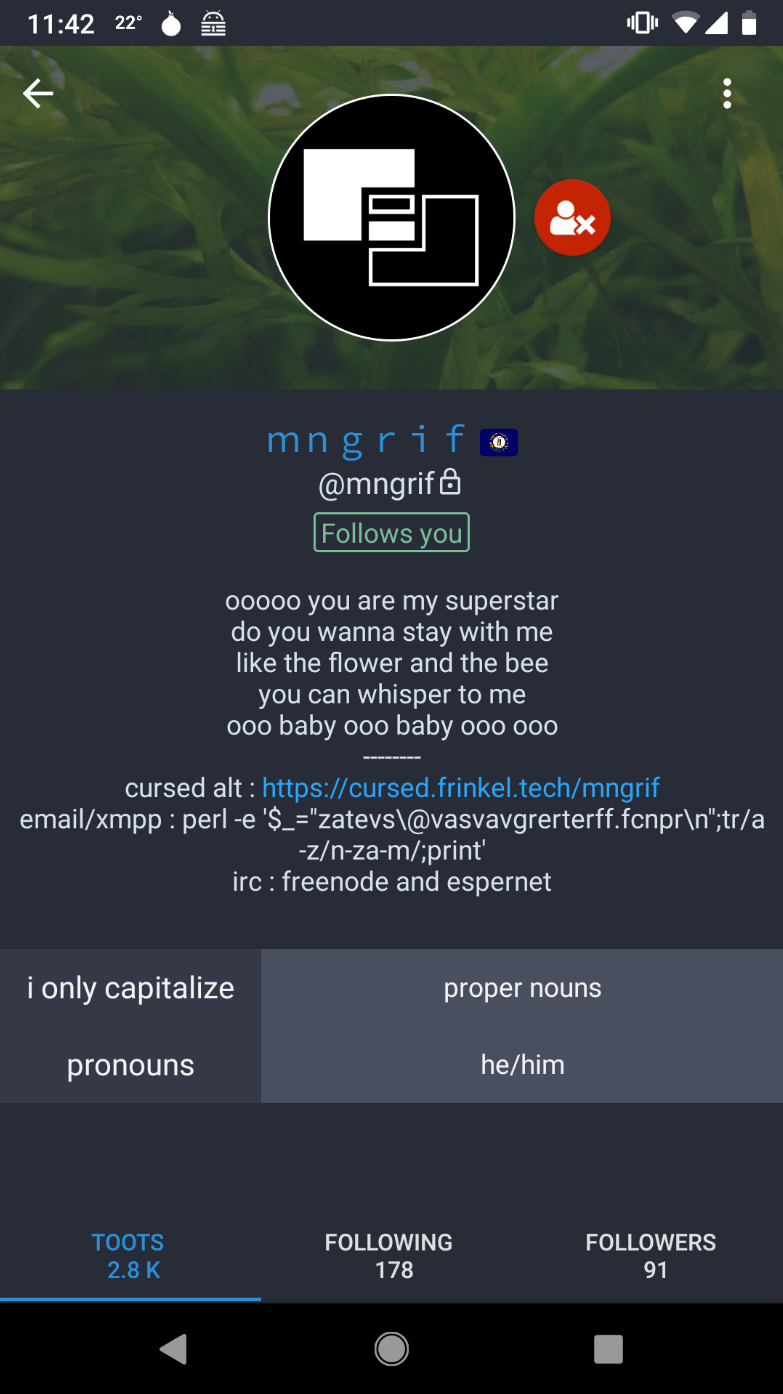
Task: Go to the home screen
Action: click(x=391, y=1349)
